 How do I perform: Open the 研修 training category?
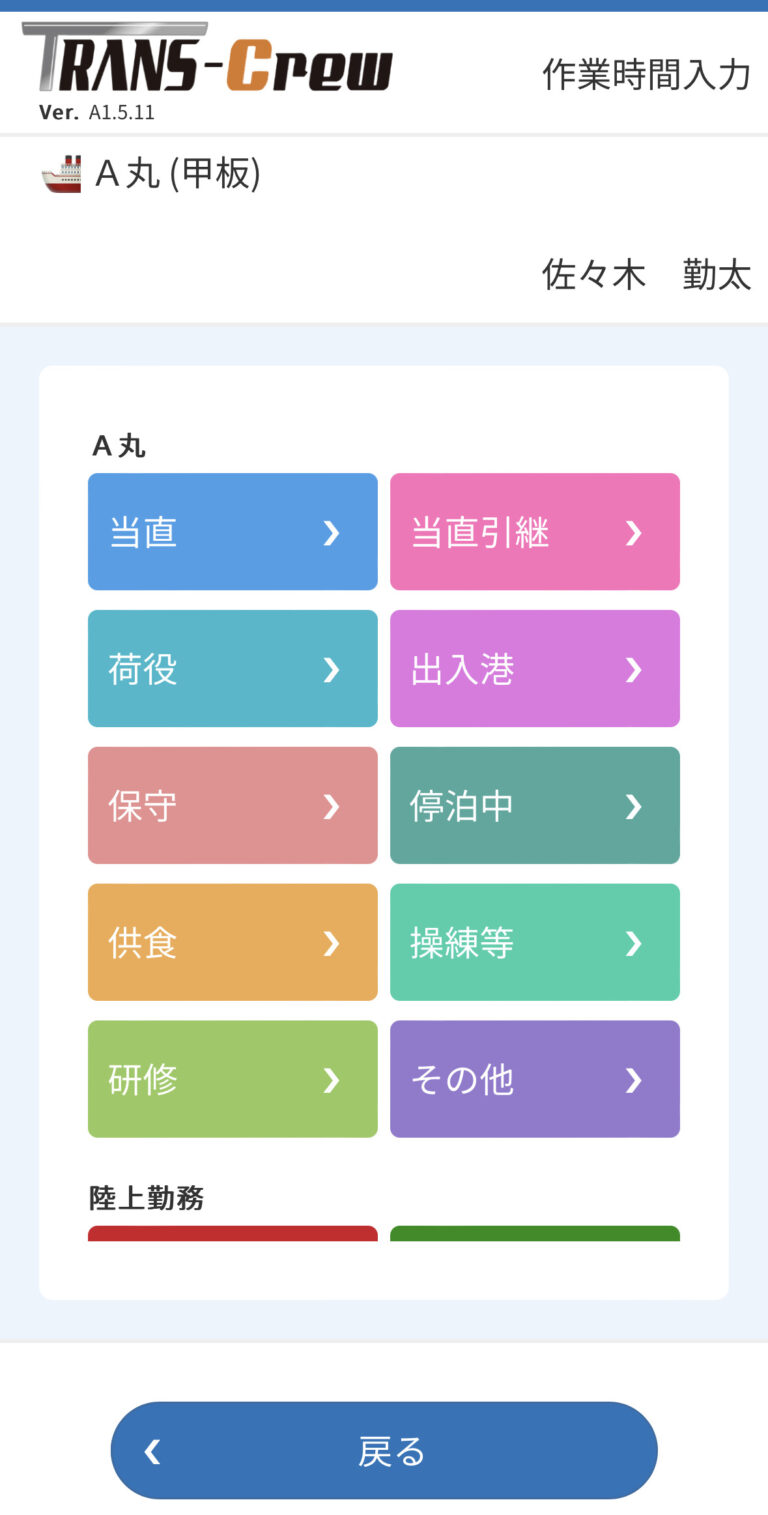pyautogui.click(x=232, y=1079)
